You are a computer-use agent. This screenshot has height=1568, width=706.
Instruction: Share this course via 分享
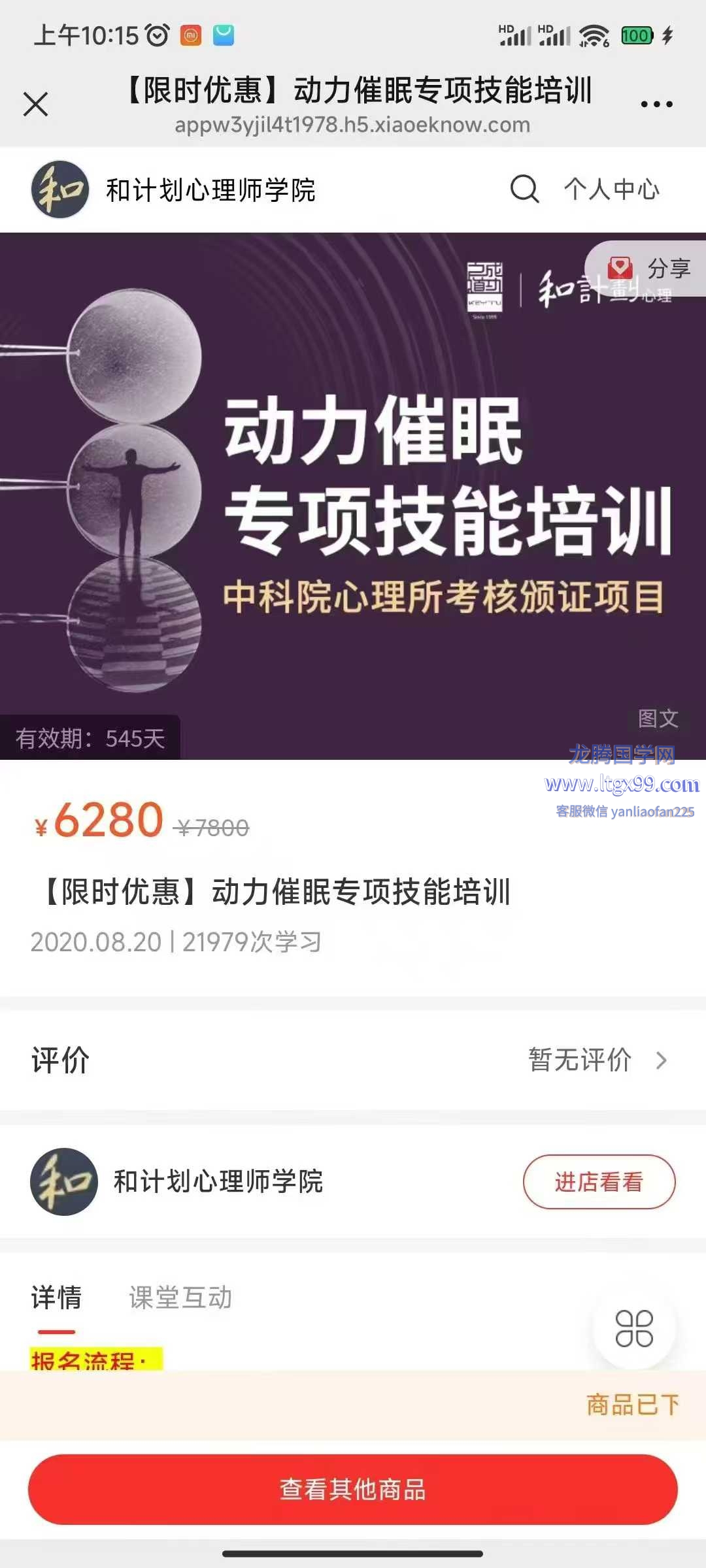(649, 269)
